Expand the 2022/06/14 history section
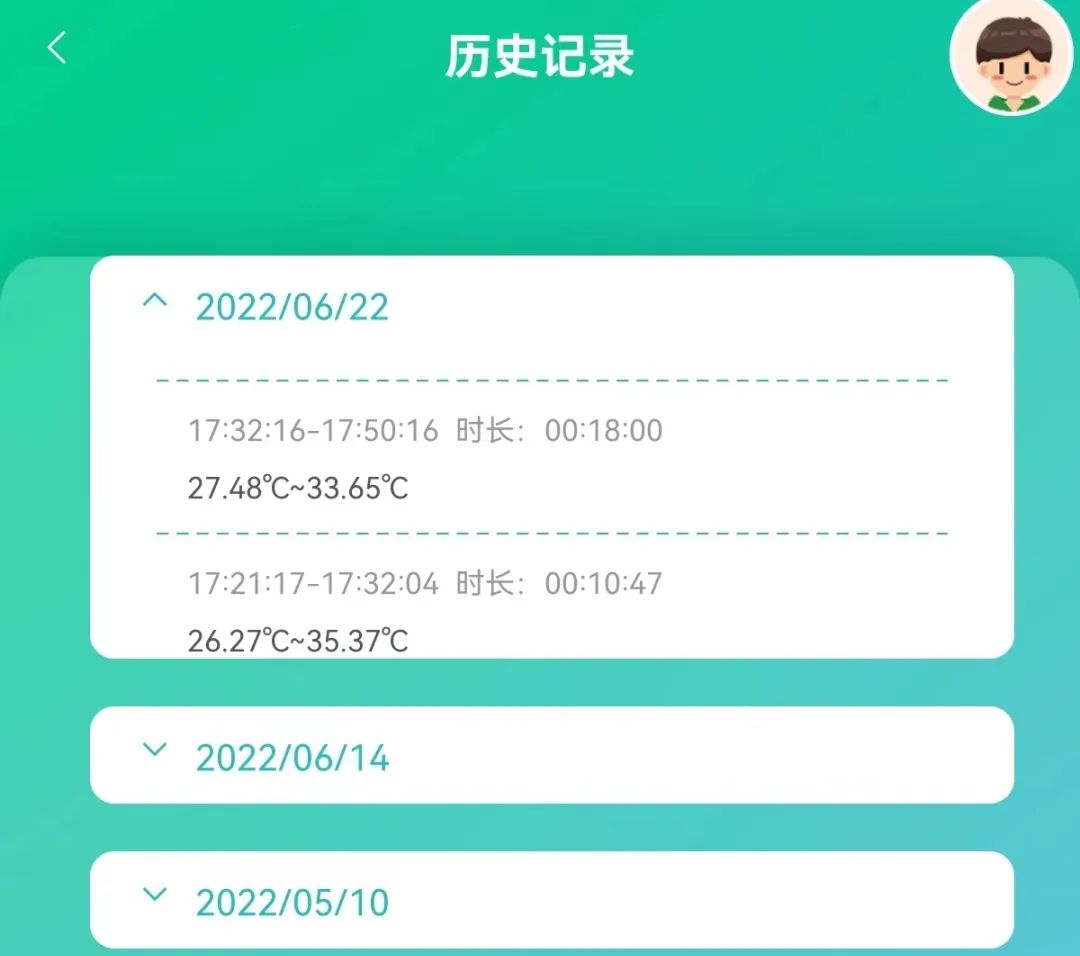This screenshot has width=1080, height=956. 155,750
